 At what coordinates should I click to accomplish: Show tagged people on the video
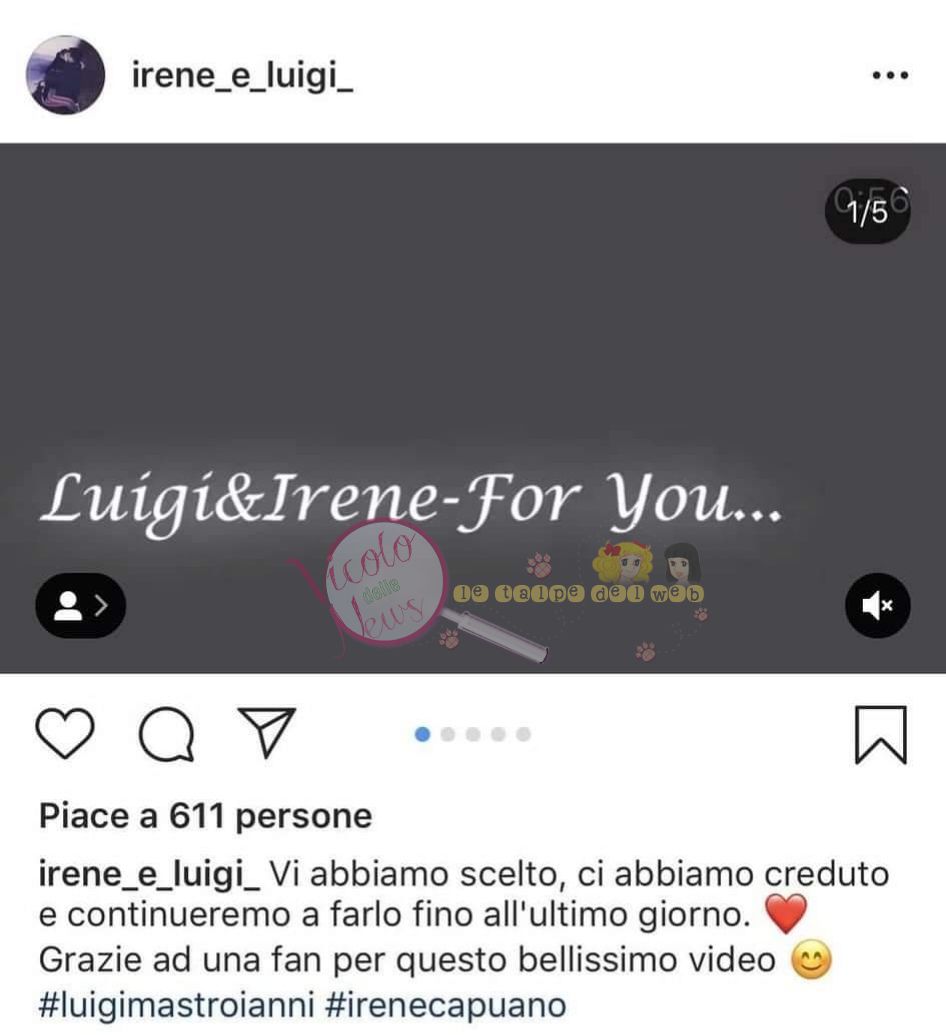(x=80, y=605)
